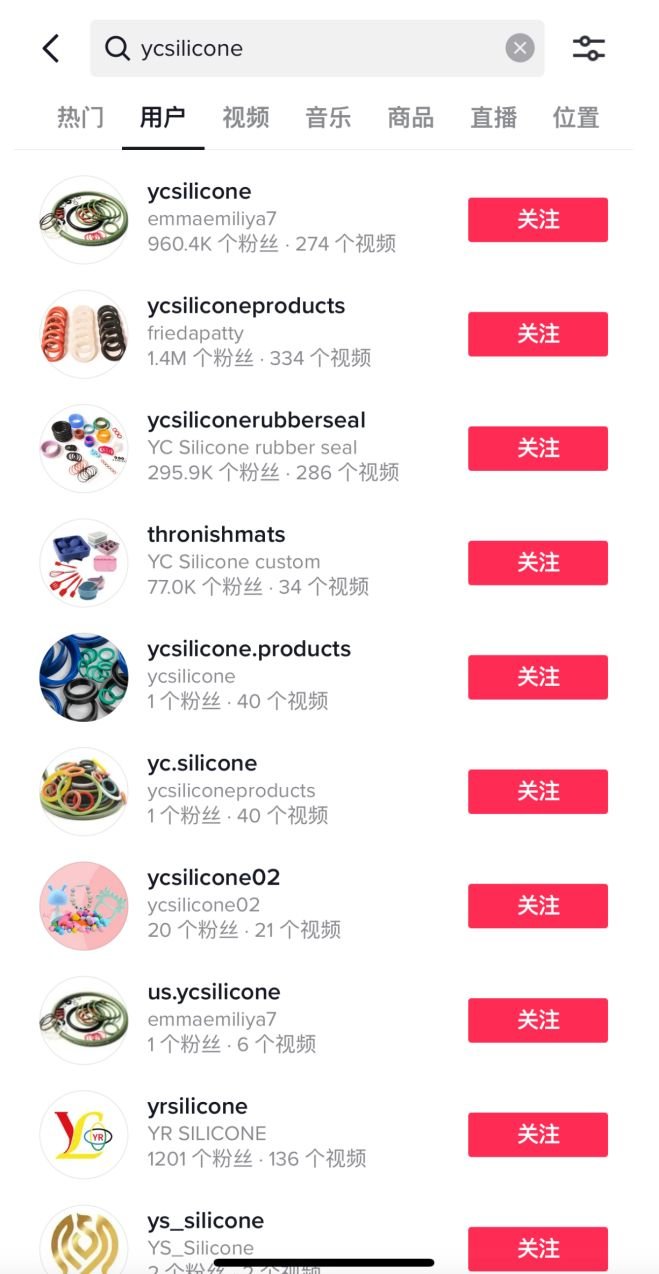Switch to the 视频 tab
The width and height of the screenshot is (659, 1274).
[x=245, y=118]
